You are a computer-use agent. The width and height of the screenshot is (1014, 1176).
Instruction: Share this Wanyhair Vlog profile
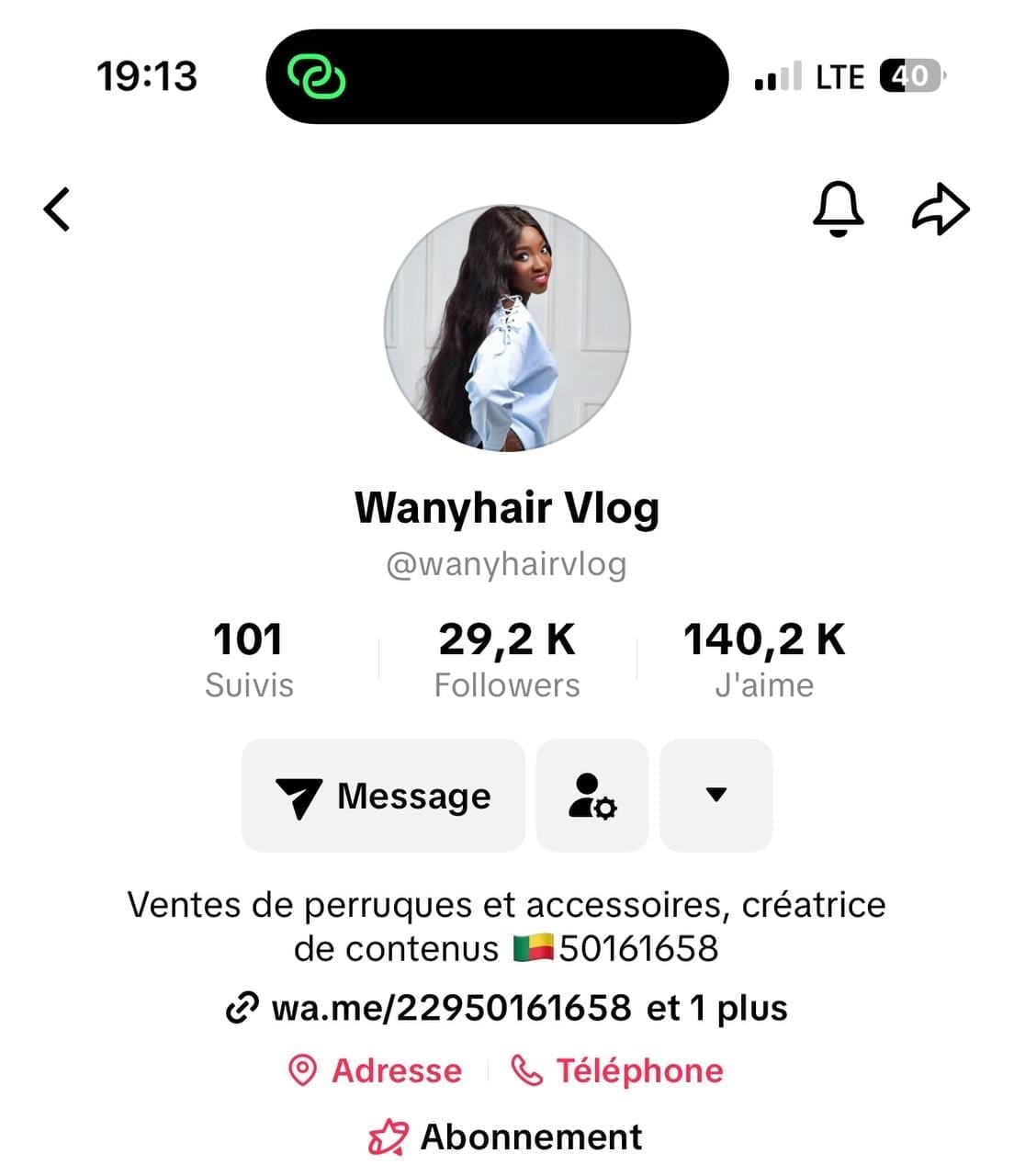pos(941,209)
